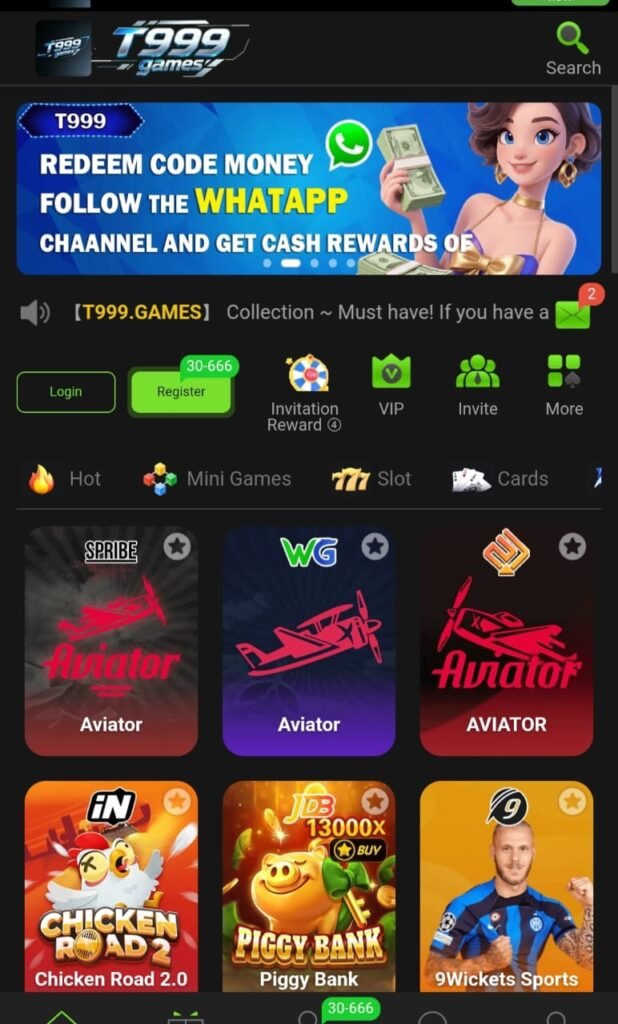
Task: Switch to the Slot tab
Action: click(x=371, y=479)
